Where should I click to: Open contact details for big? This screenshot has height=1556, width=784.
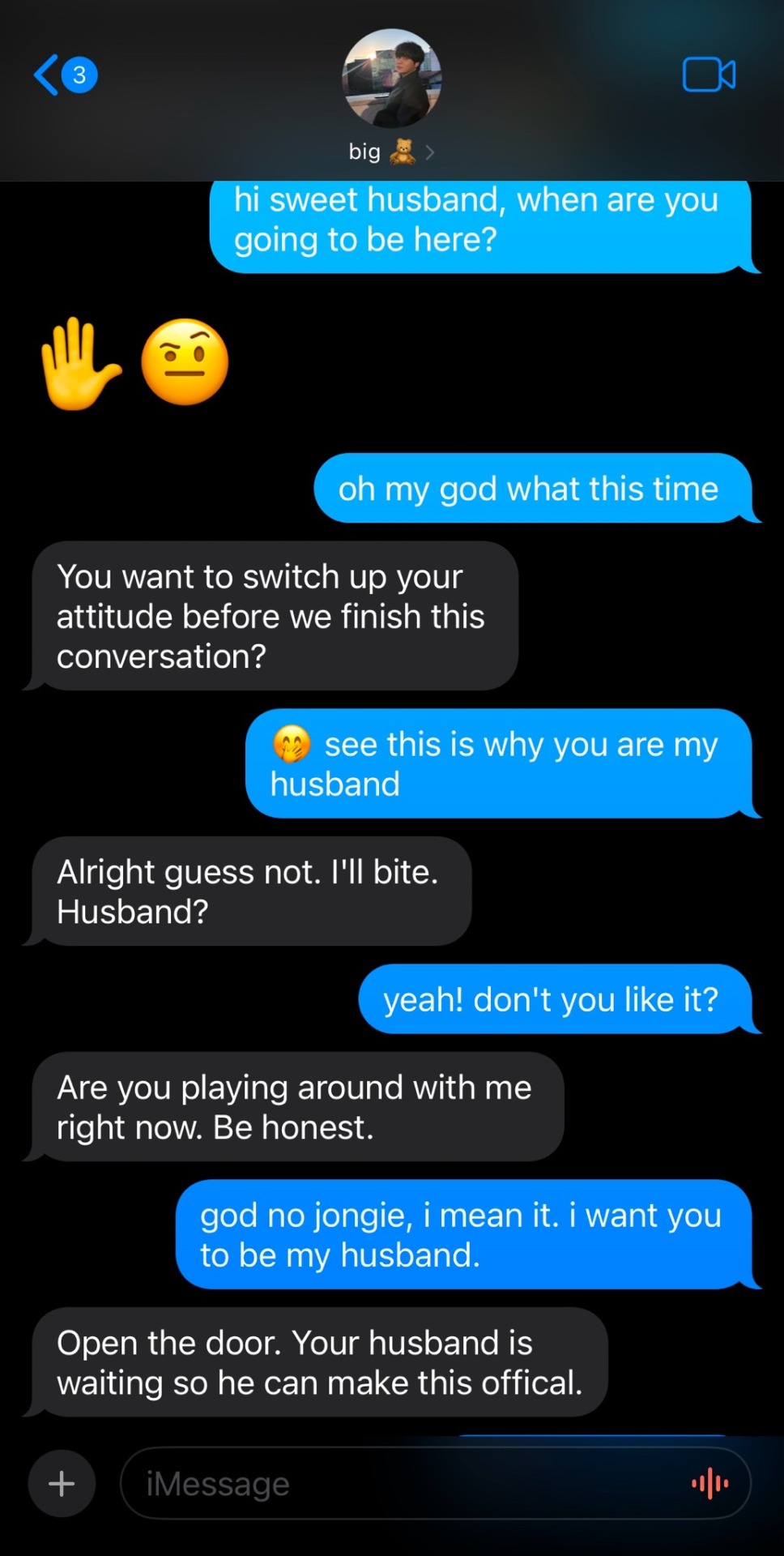(x=392, y=97)
